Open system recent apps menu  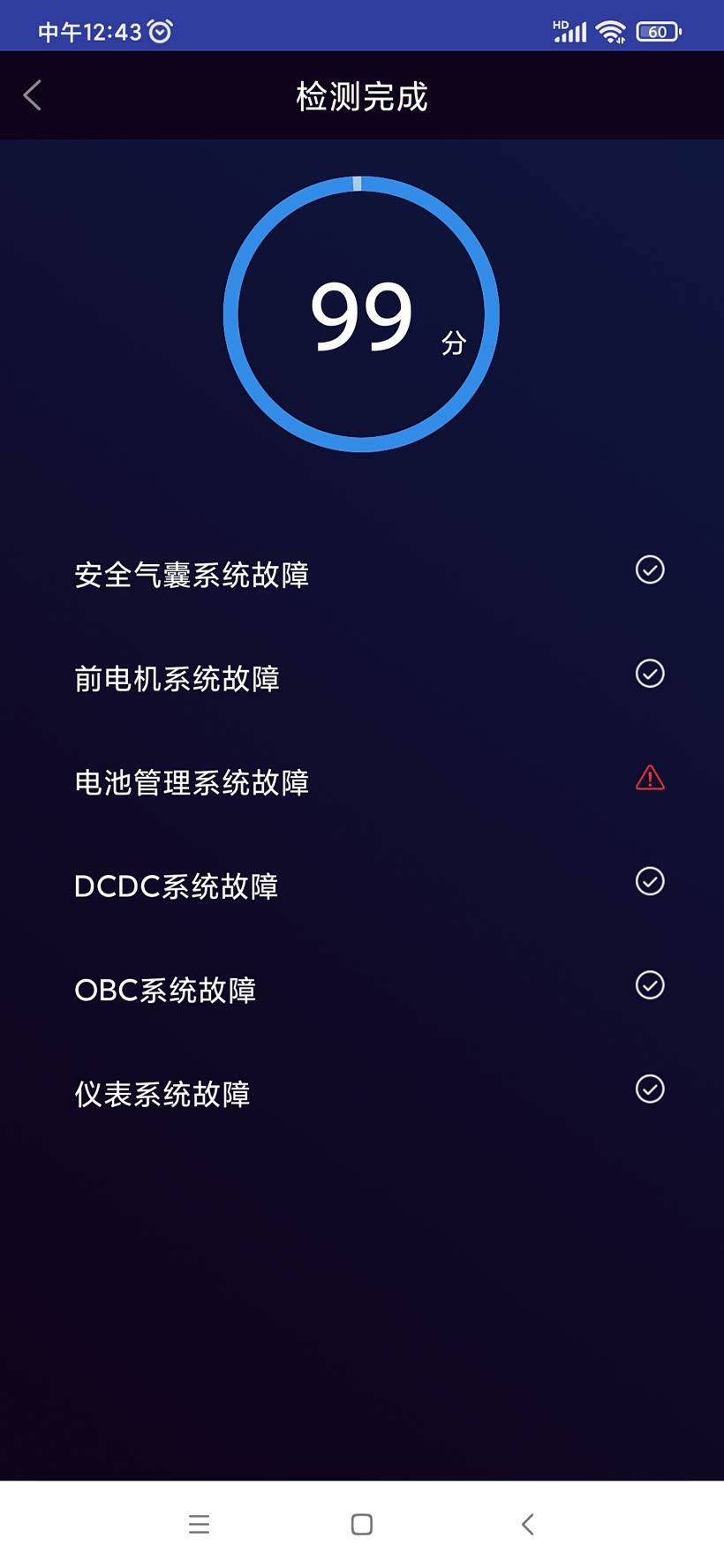point(200,1524)
